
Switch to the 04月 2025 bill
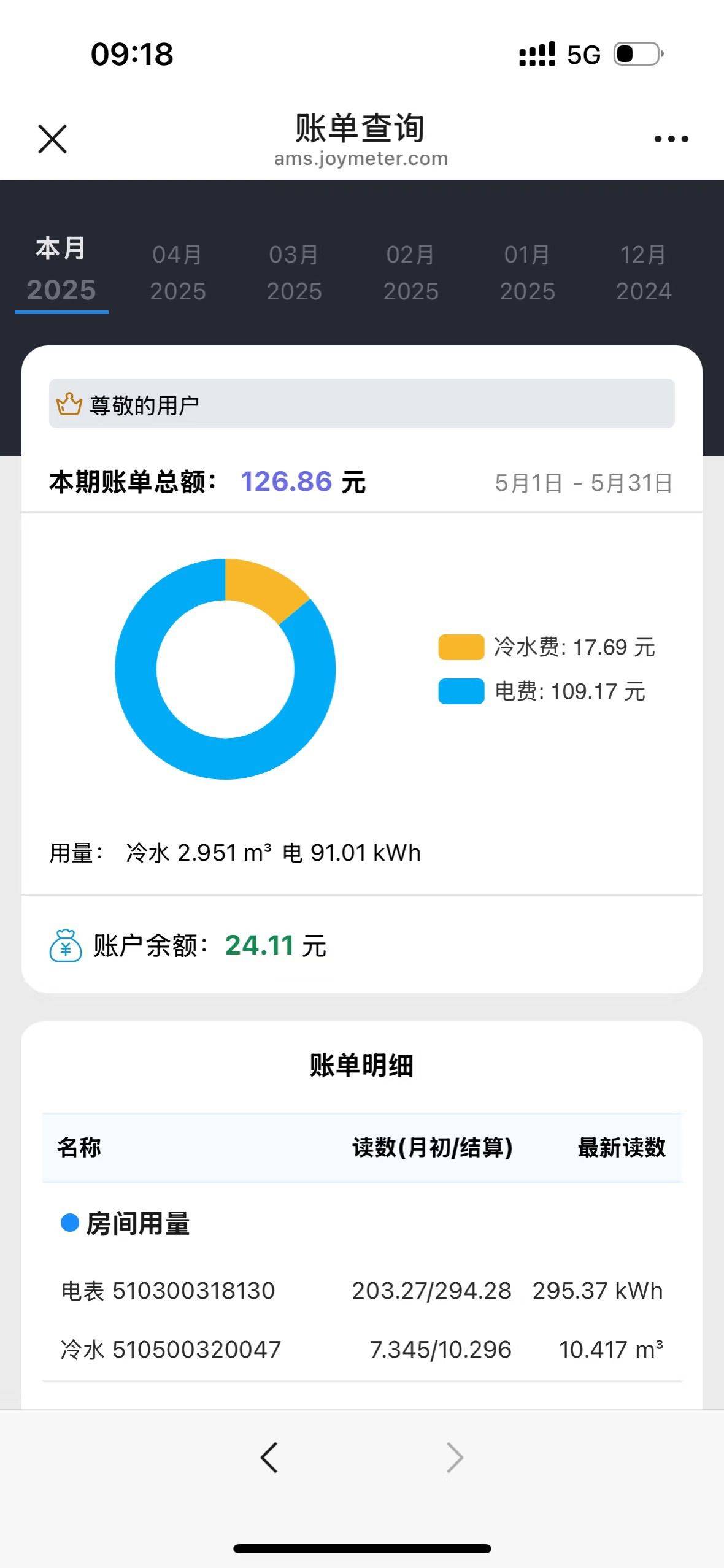tap(178, 273)
